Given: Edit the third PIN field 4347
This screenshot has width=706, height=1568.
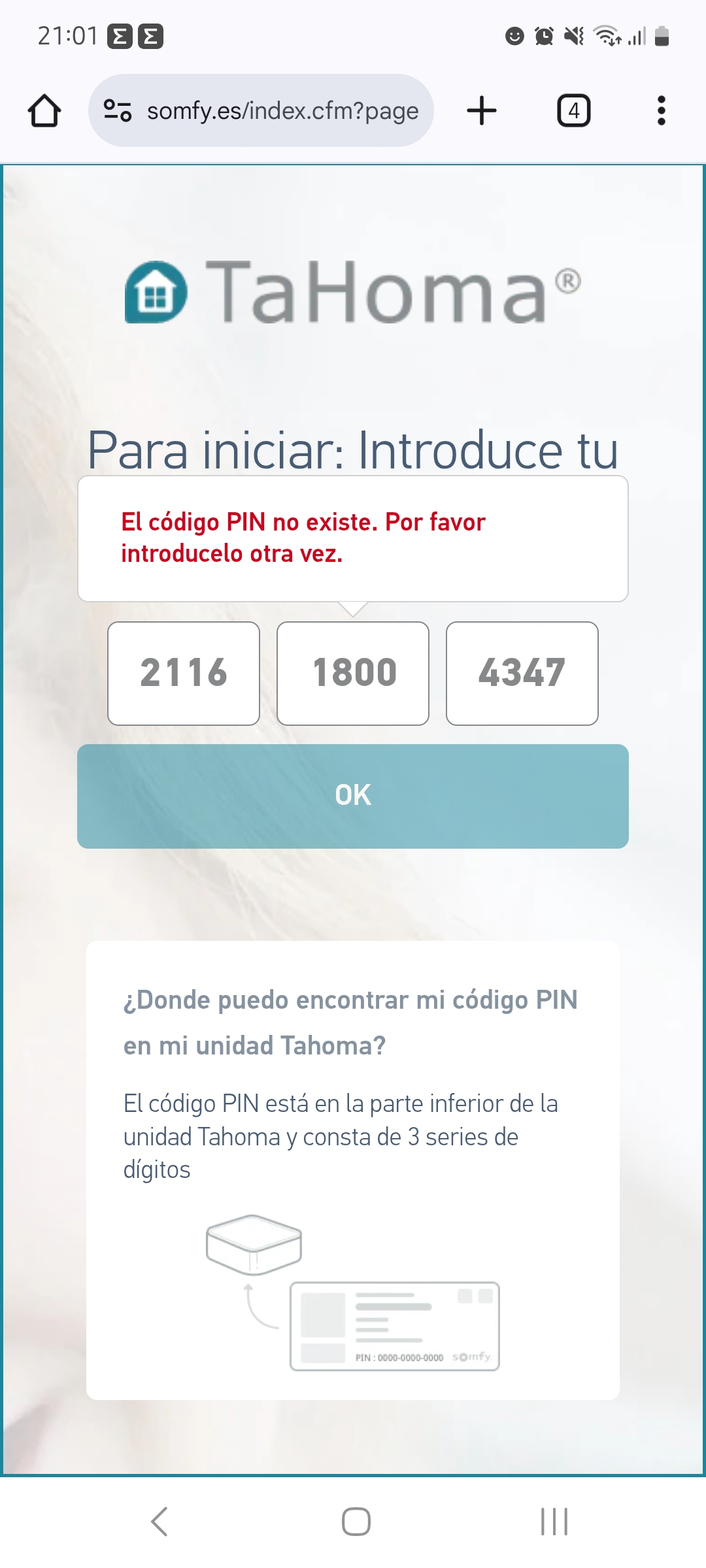Looking at the screenshot, I should tap(522, 673).
